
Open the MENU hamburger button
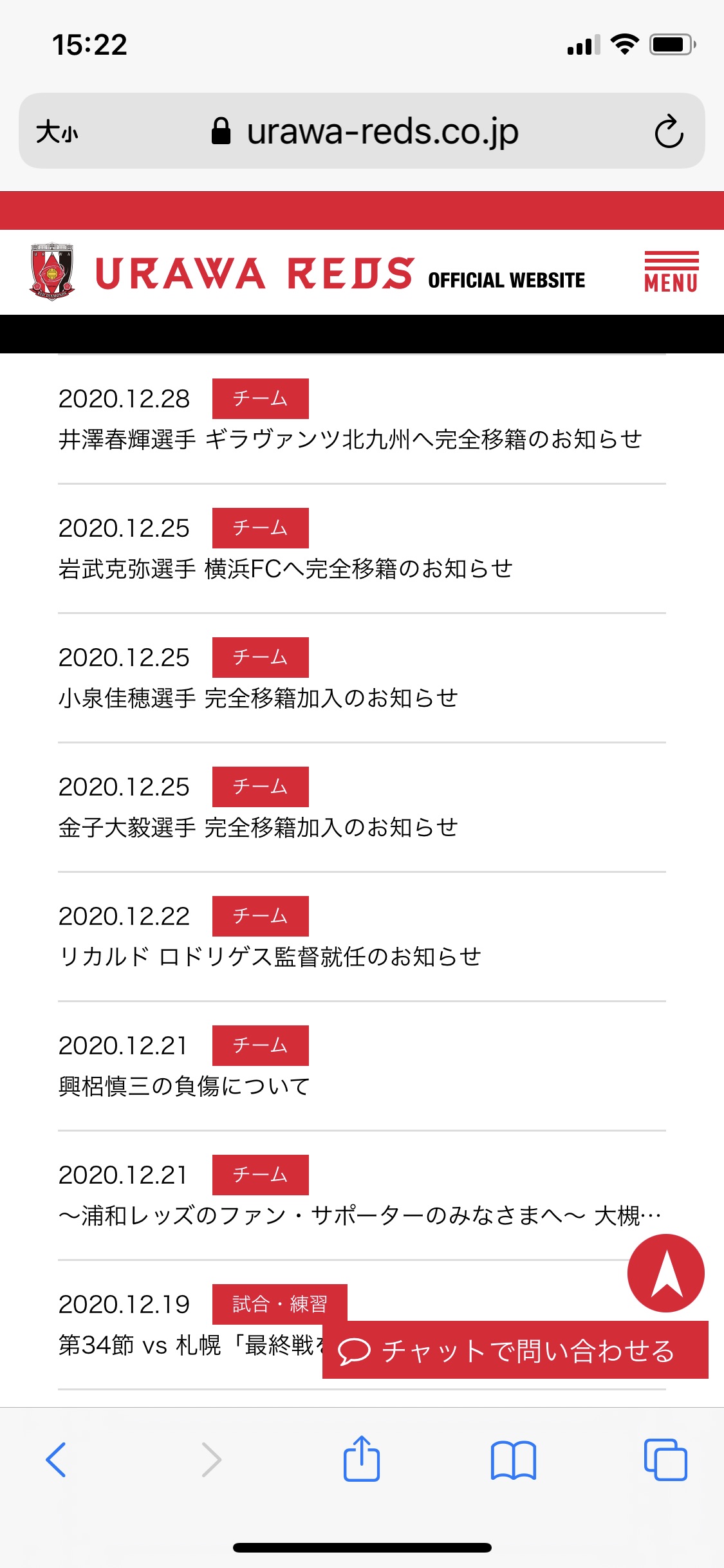pos(671,272)
